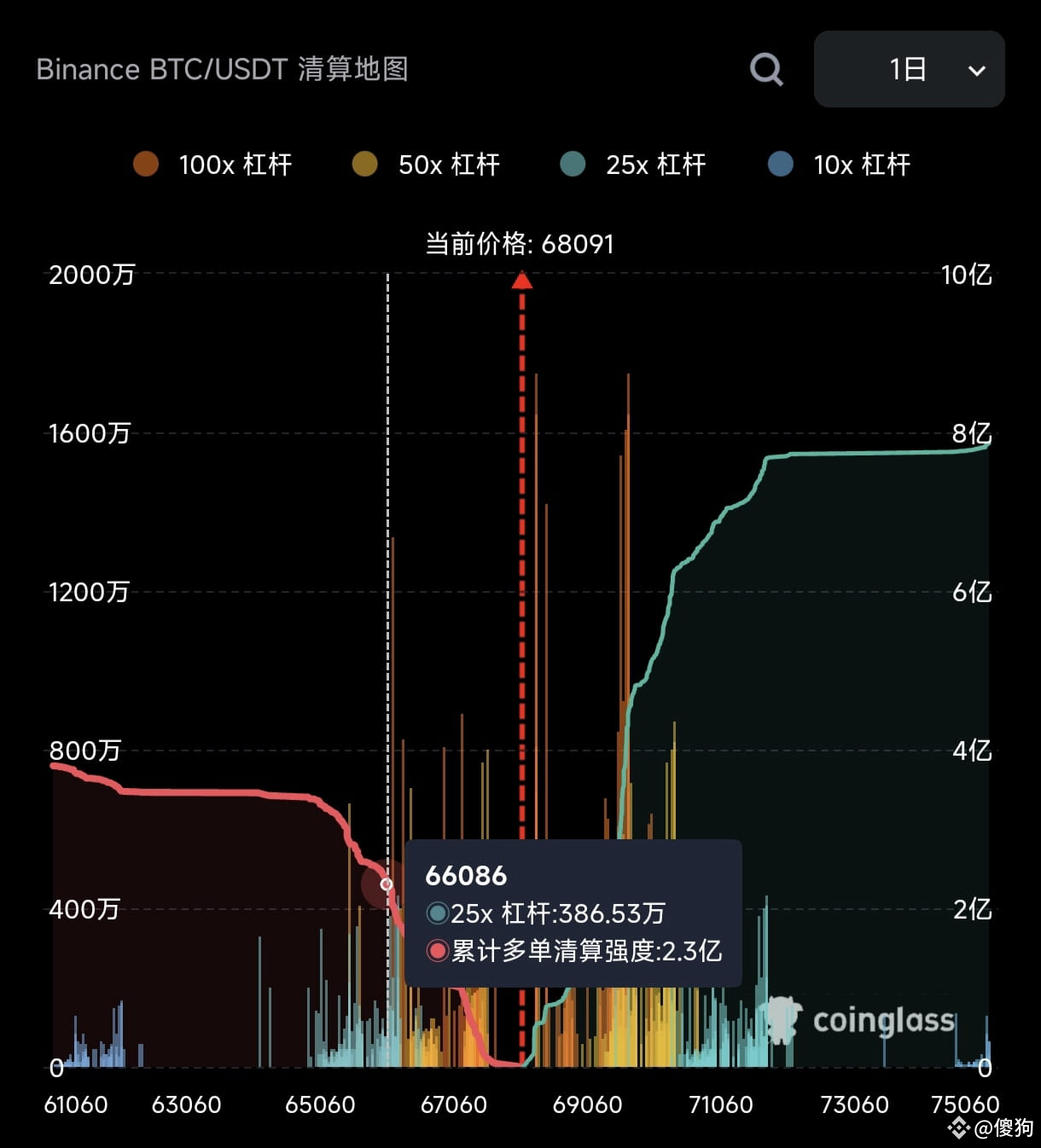The height and width of the screenshot is (1148, 1041).
Task: Click the red current price arrow marker
Action: (522, 281)
